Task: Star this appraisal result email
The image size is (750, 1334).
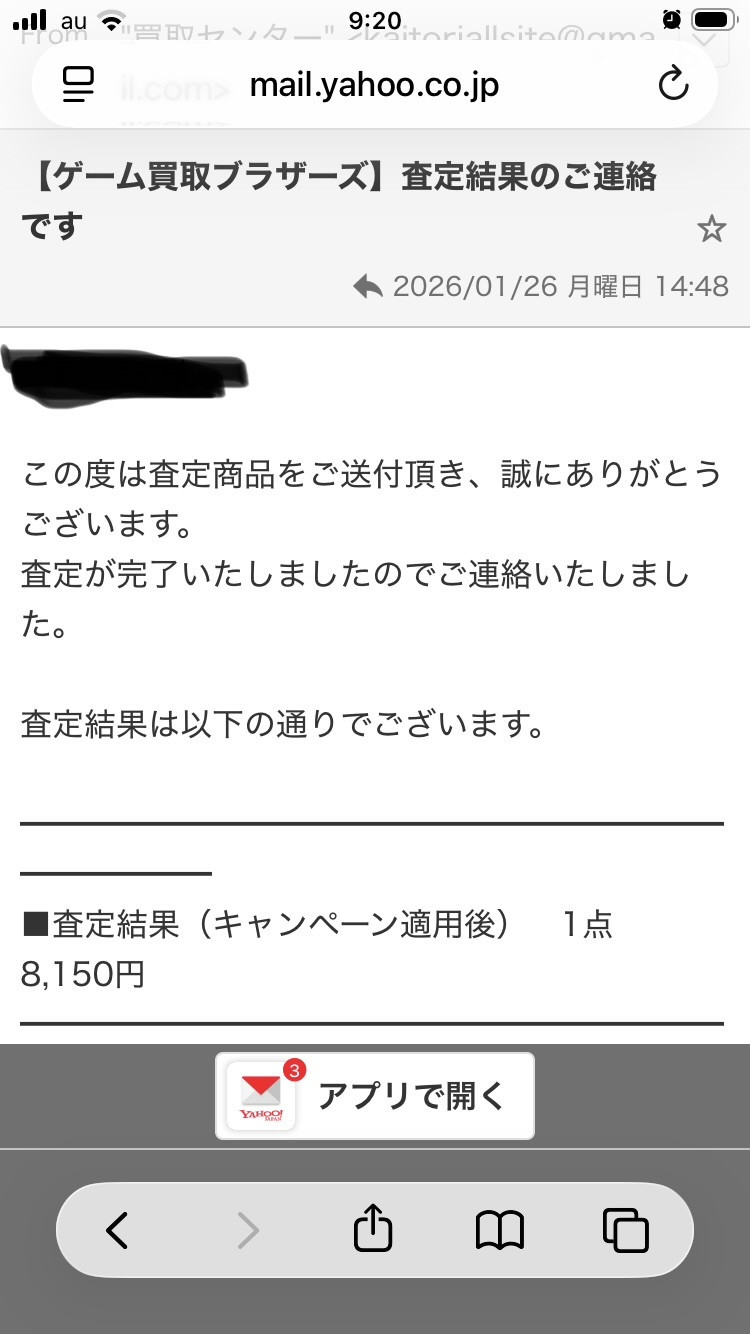Action: point(711,230)
